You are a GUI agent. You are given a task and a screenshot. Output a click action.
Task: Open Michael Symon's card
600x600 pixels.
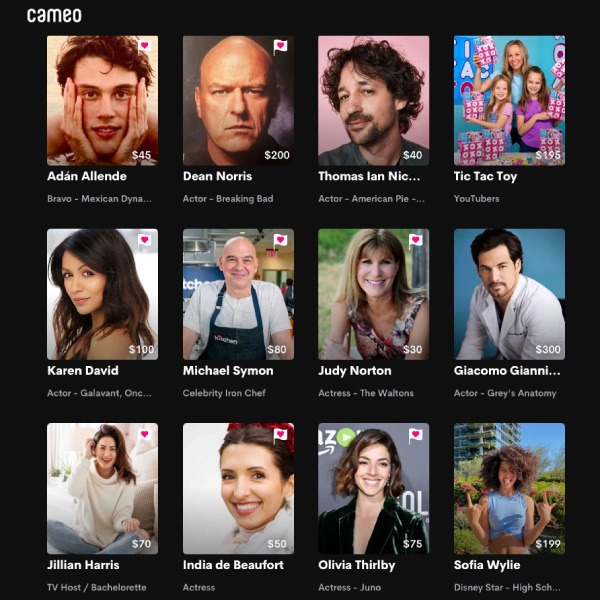pyautogui.click(x=238, y=294)
